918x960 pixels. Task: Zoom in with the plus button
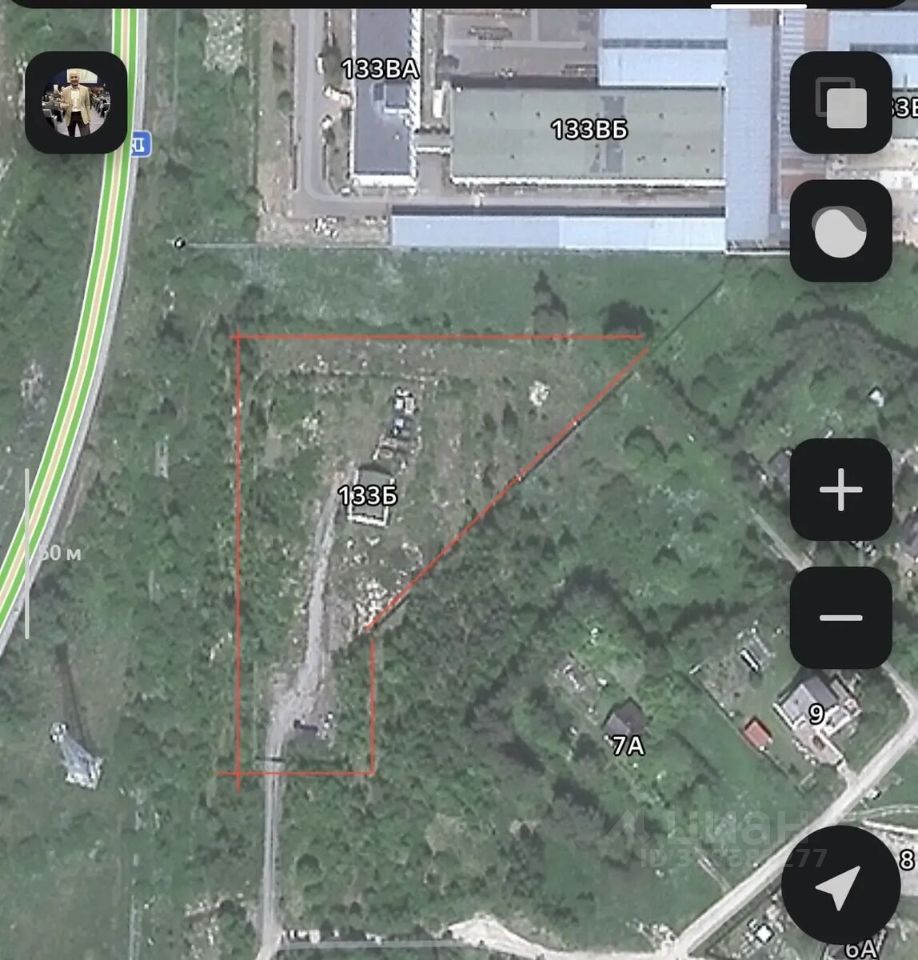841,490
